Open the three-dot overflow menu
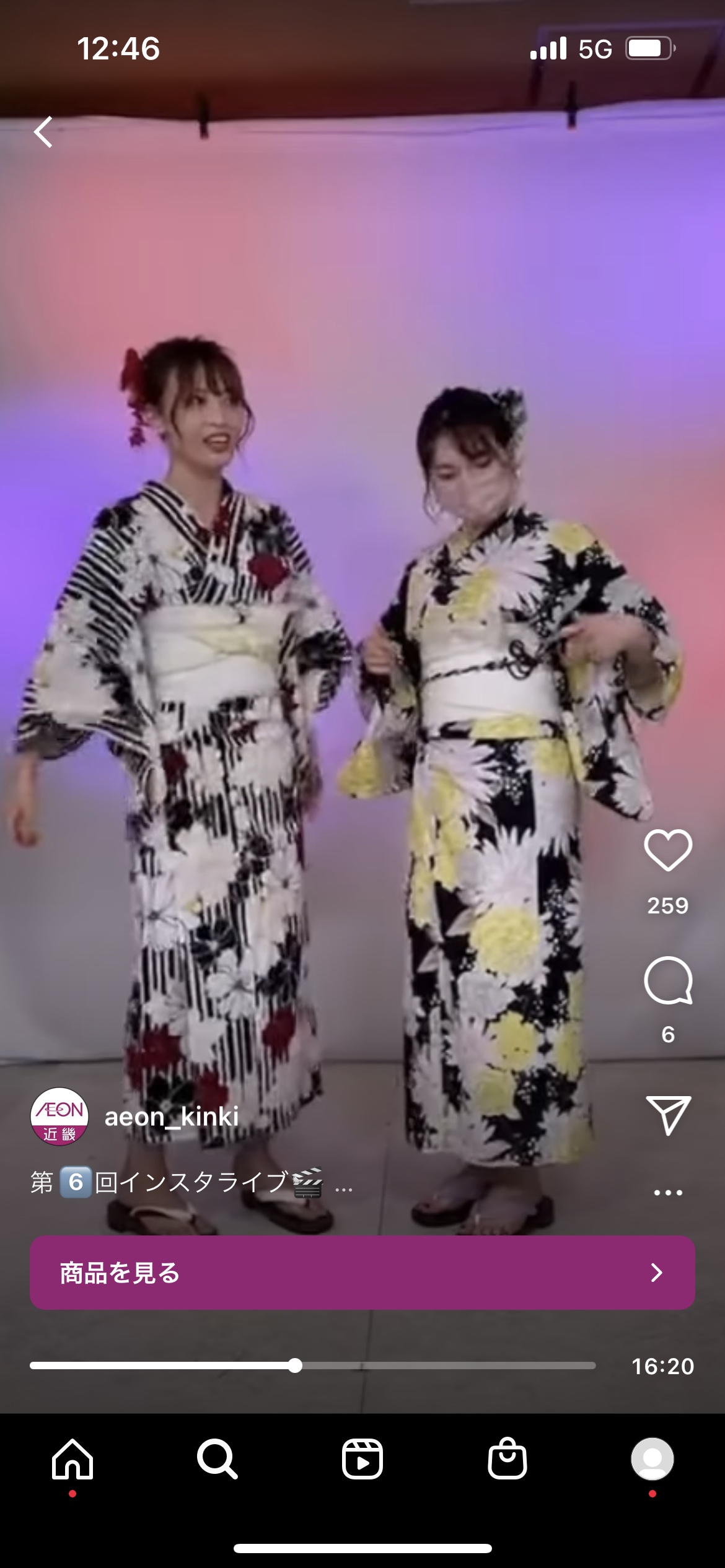 [x=668, y=1192]
